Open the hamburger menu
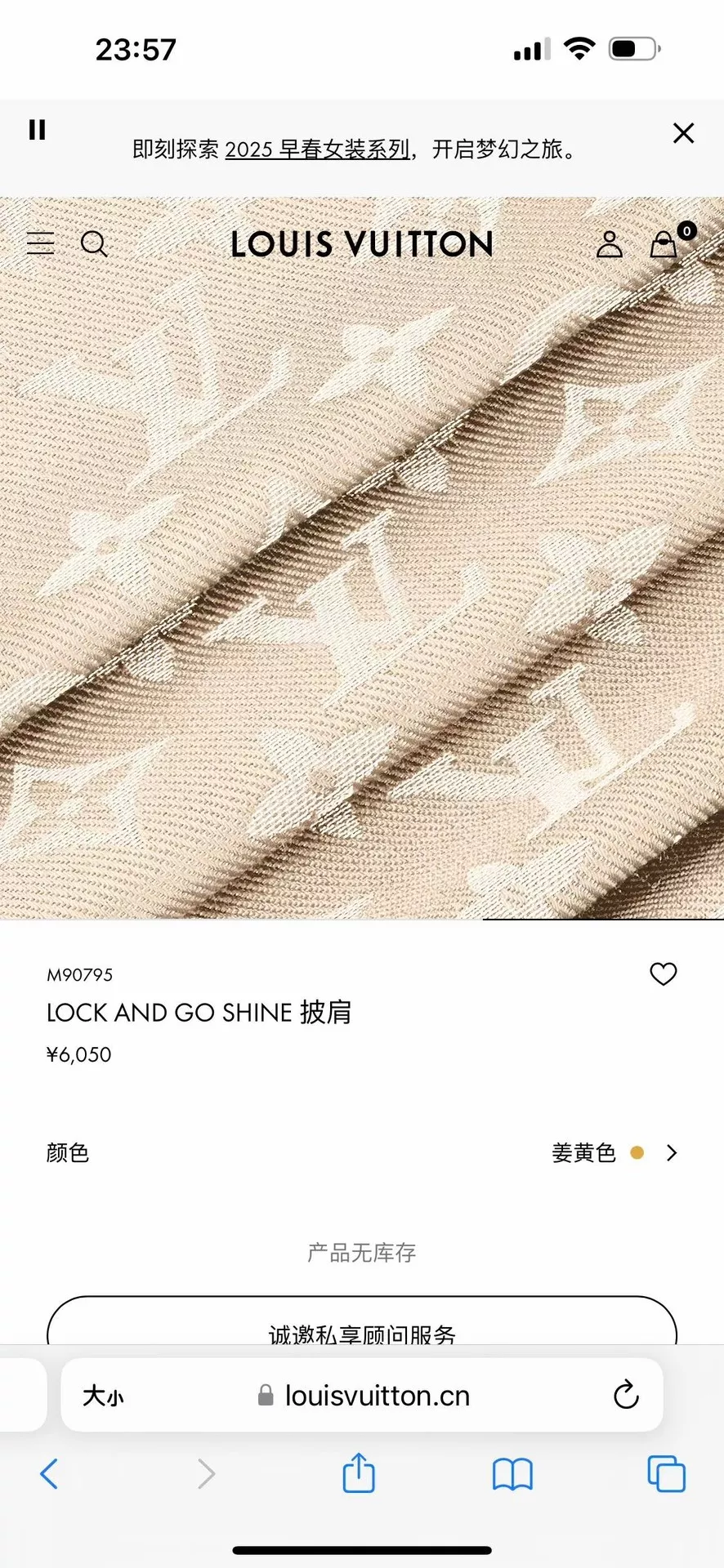This screenshot has height=1568, width=724. [x=40, y=243]
